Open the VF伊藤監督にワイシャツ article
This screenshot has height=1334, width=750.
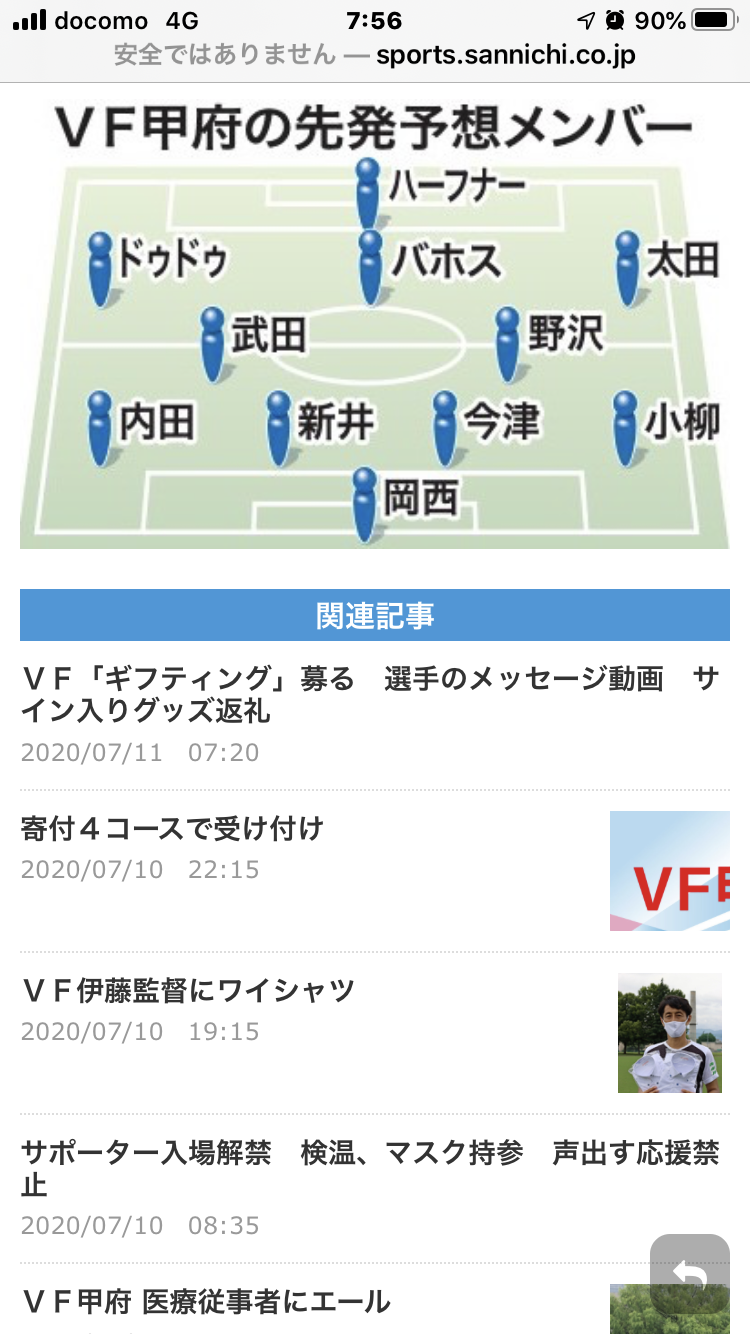(188, 991)
